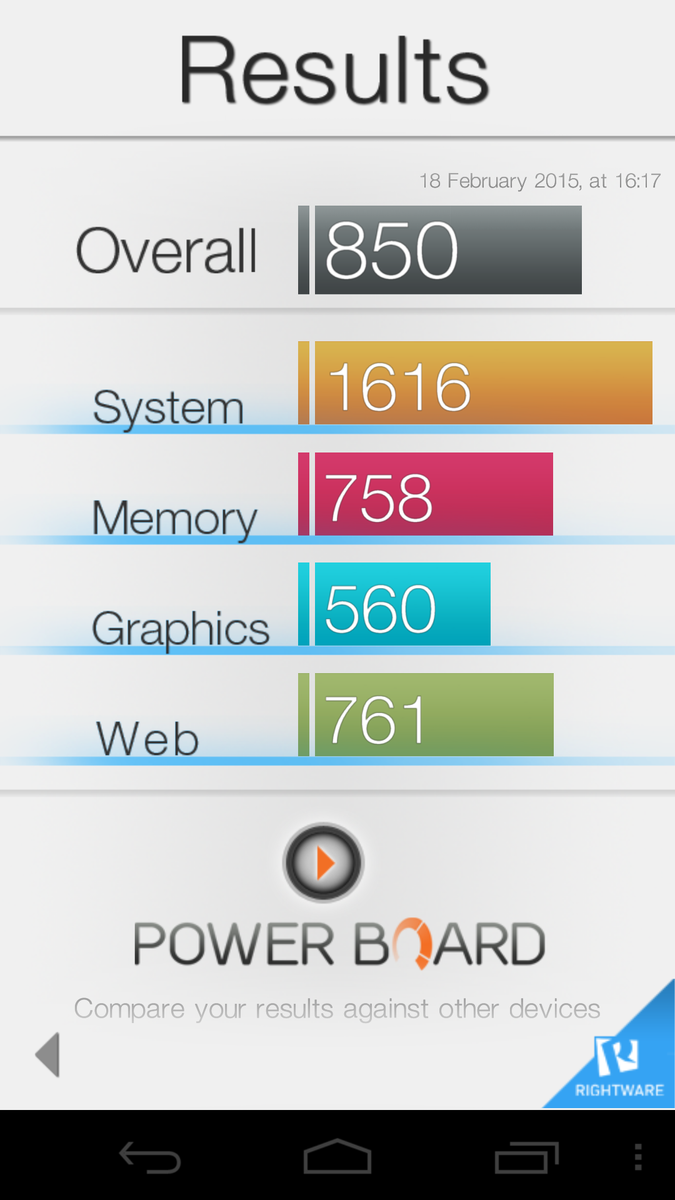Open Power Board with the orange arrow button
Viewport: 675px width, 1200px height.
[x=324, y=861]
